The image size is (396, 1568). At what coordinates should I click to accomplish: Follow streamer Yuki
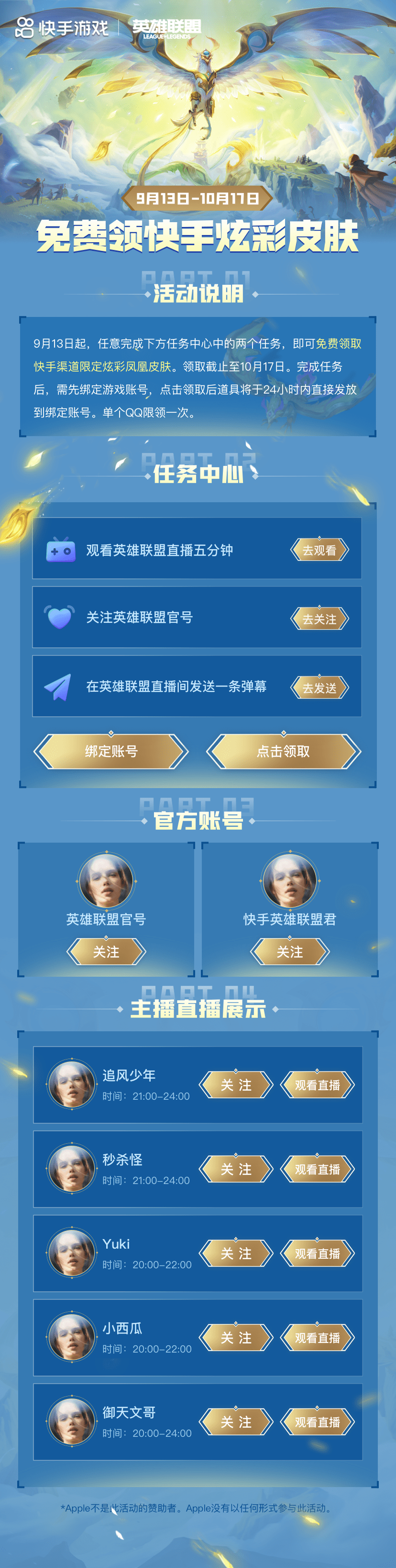point(236,1253)
